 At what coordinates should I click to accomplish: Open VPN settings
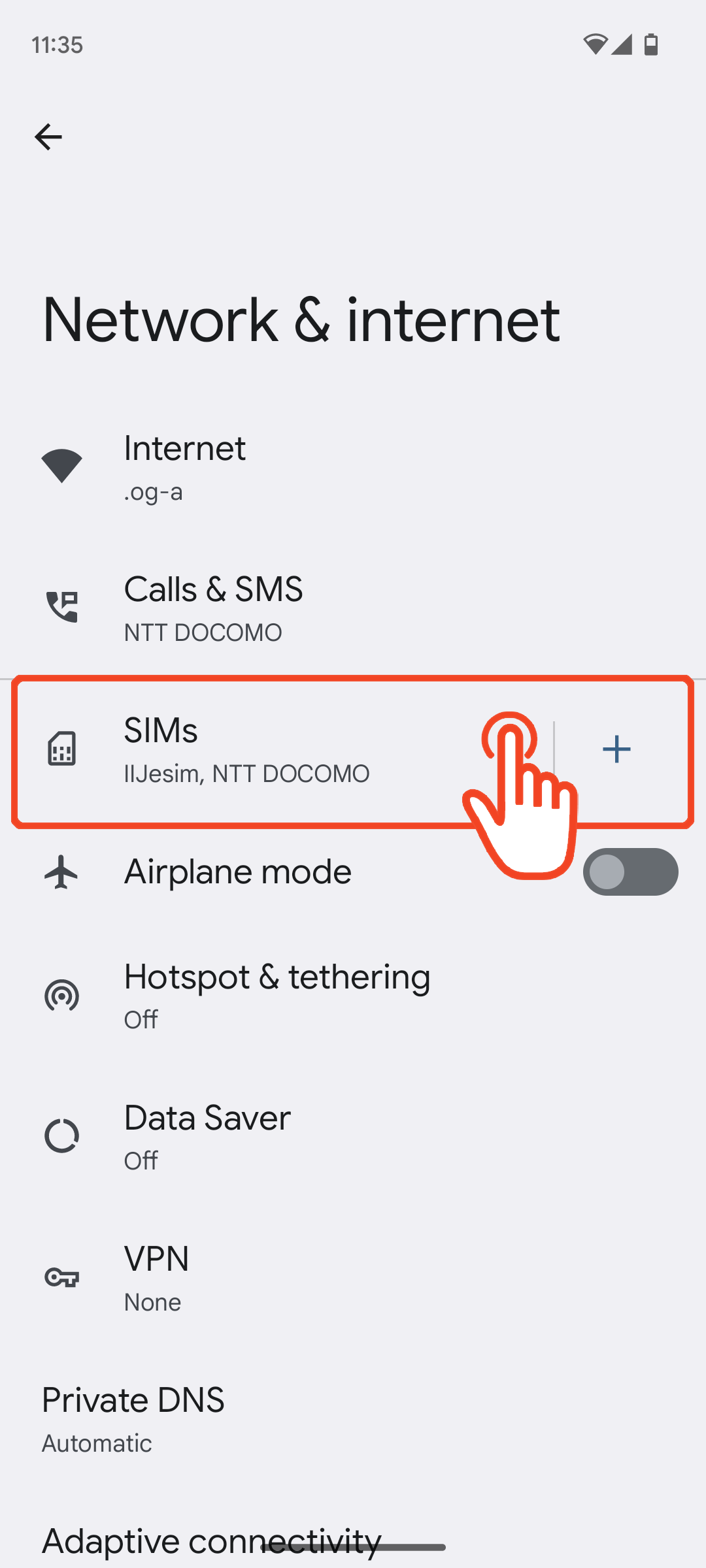tap(353, 1277)
